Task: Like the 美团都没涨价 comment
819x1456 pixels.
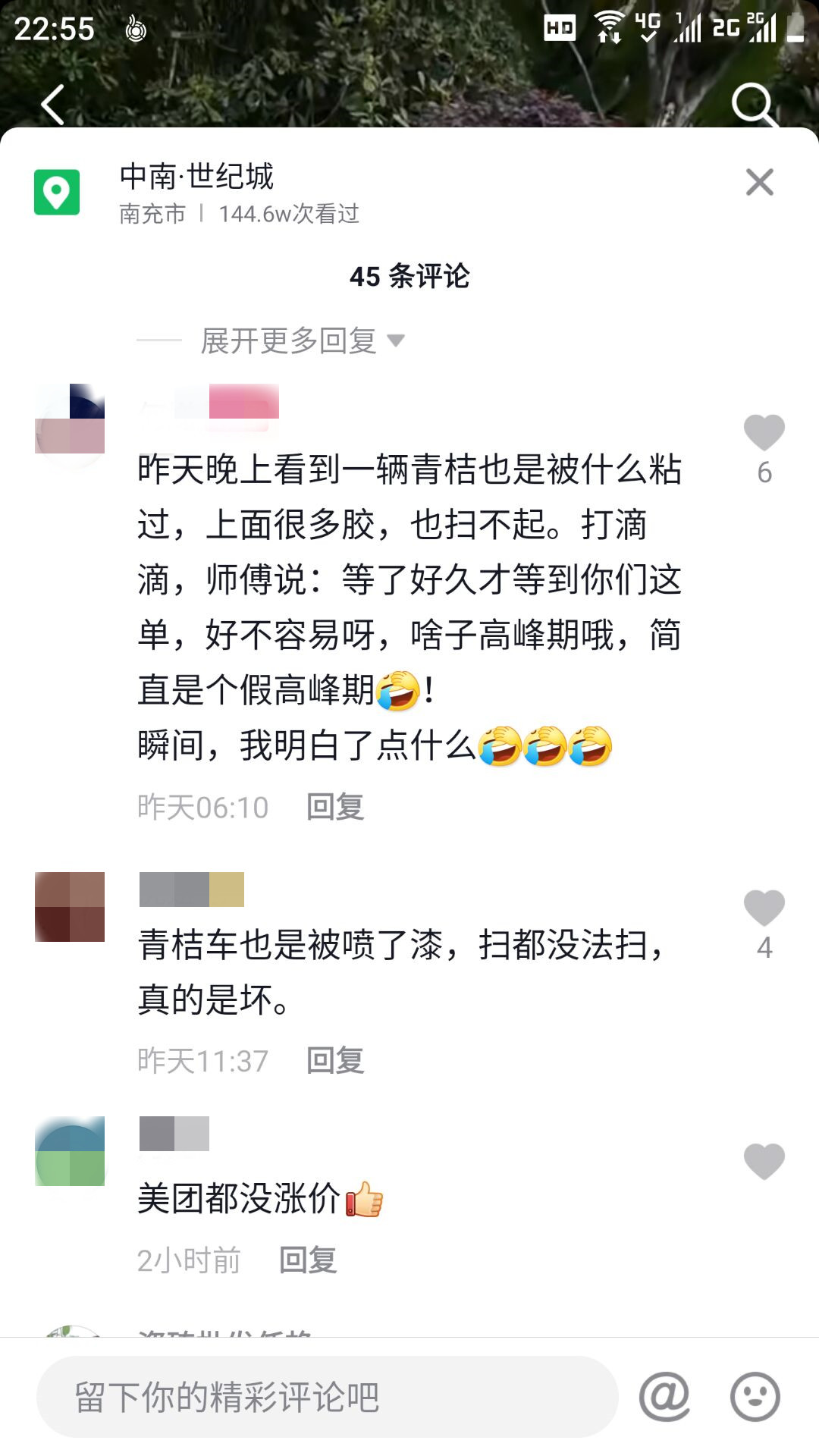Action: (x=764, y=1162)
